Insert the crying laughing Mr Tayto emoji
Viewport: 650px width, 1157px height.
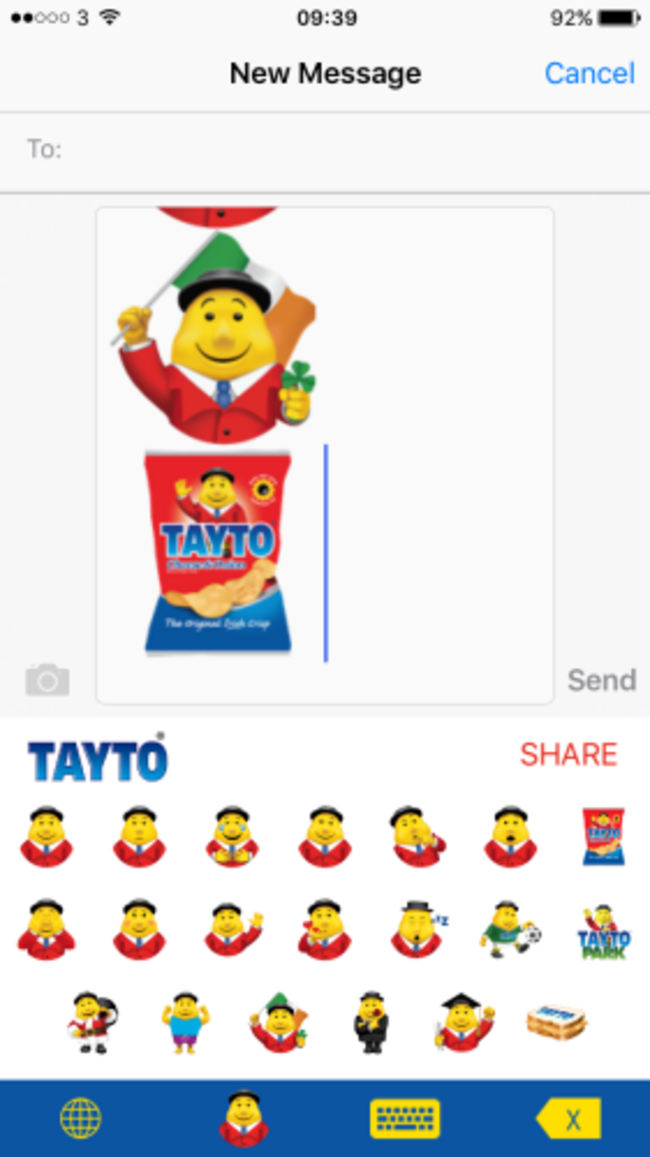[232, 837]
